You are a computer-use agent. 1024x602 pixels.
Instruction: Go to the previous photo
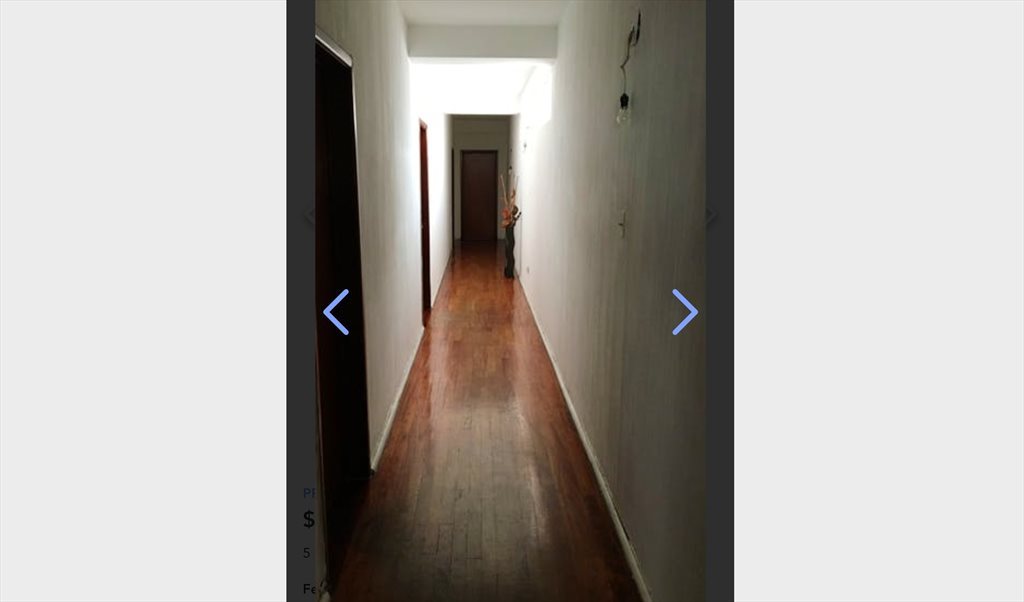[336, 312]
